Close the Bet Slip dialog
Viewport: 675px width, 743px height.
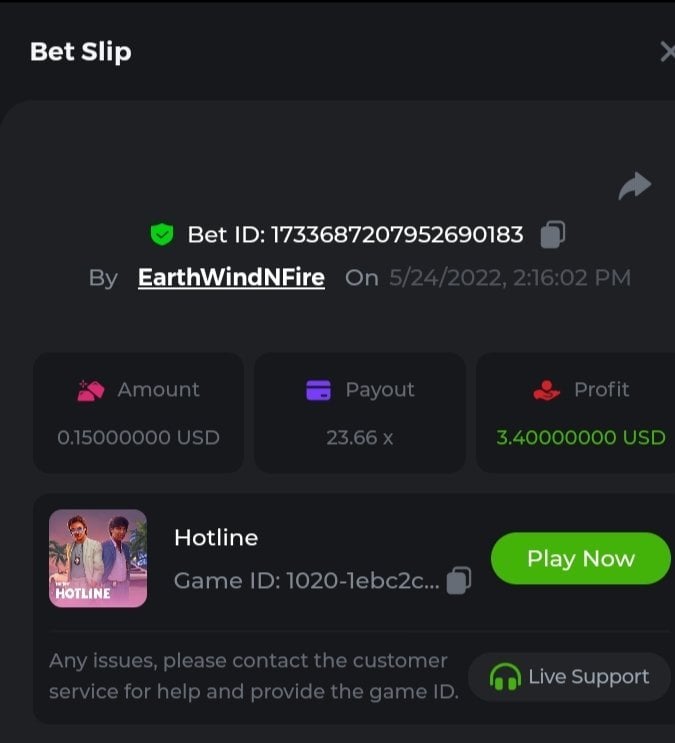point(667,51)
